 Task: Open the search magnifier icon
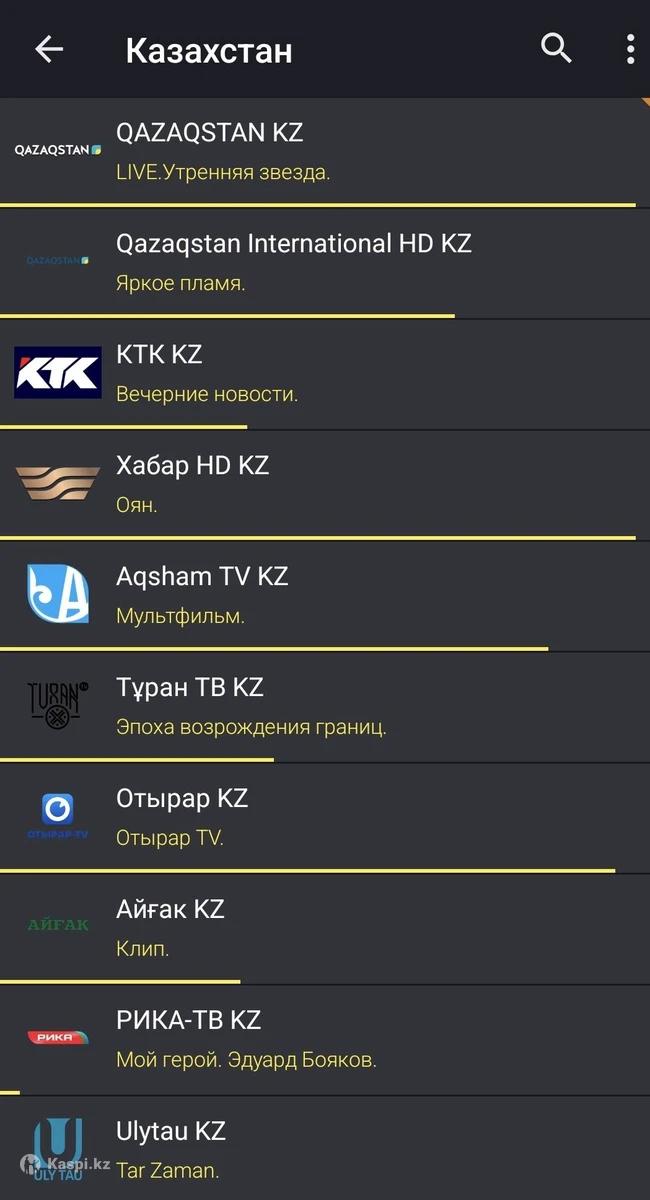(x=556, y=48)
